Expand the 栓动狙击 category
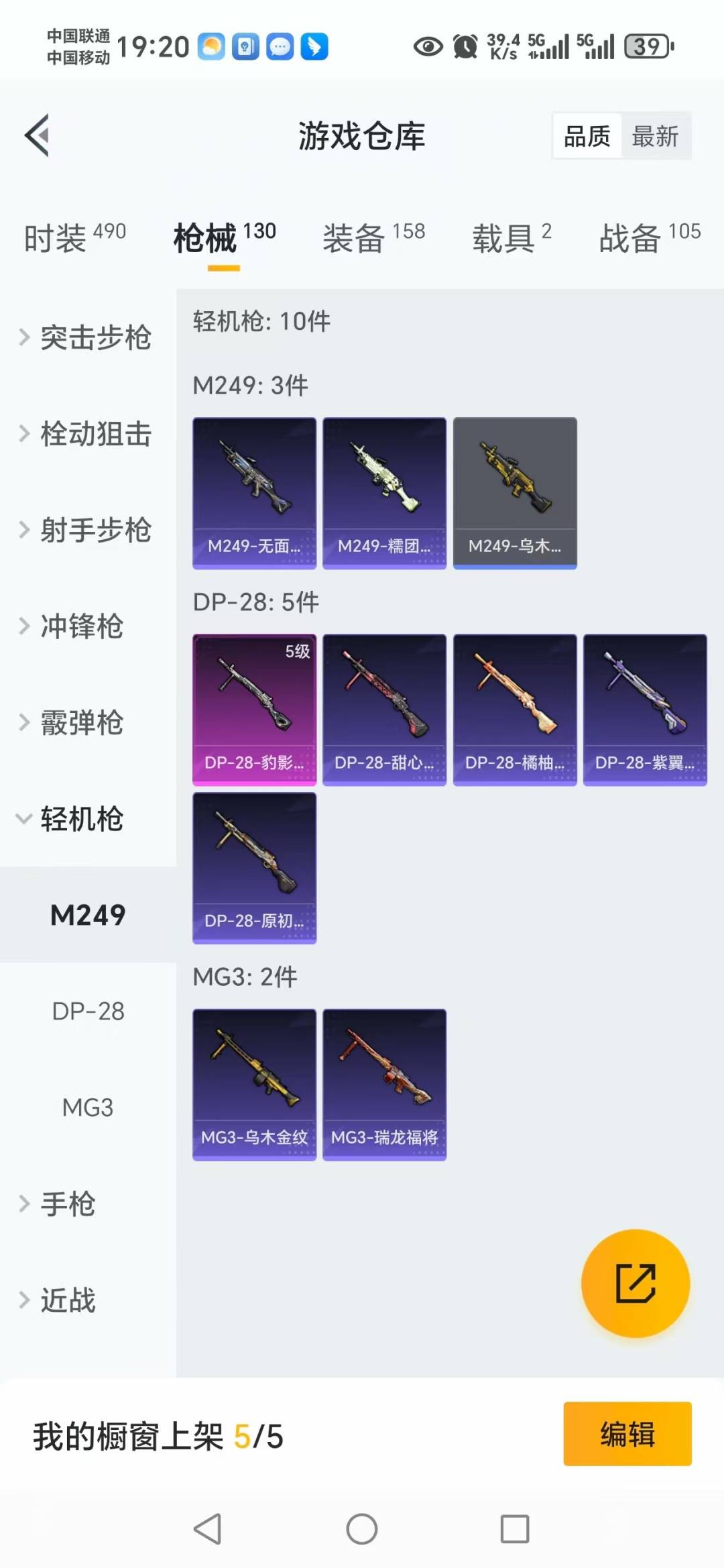Image resolution: width=724 pixels, height=1568 pixels. click(87, 434)
